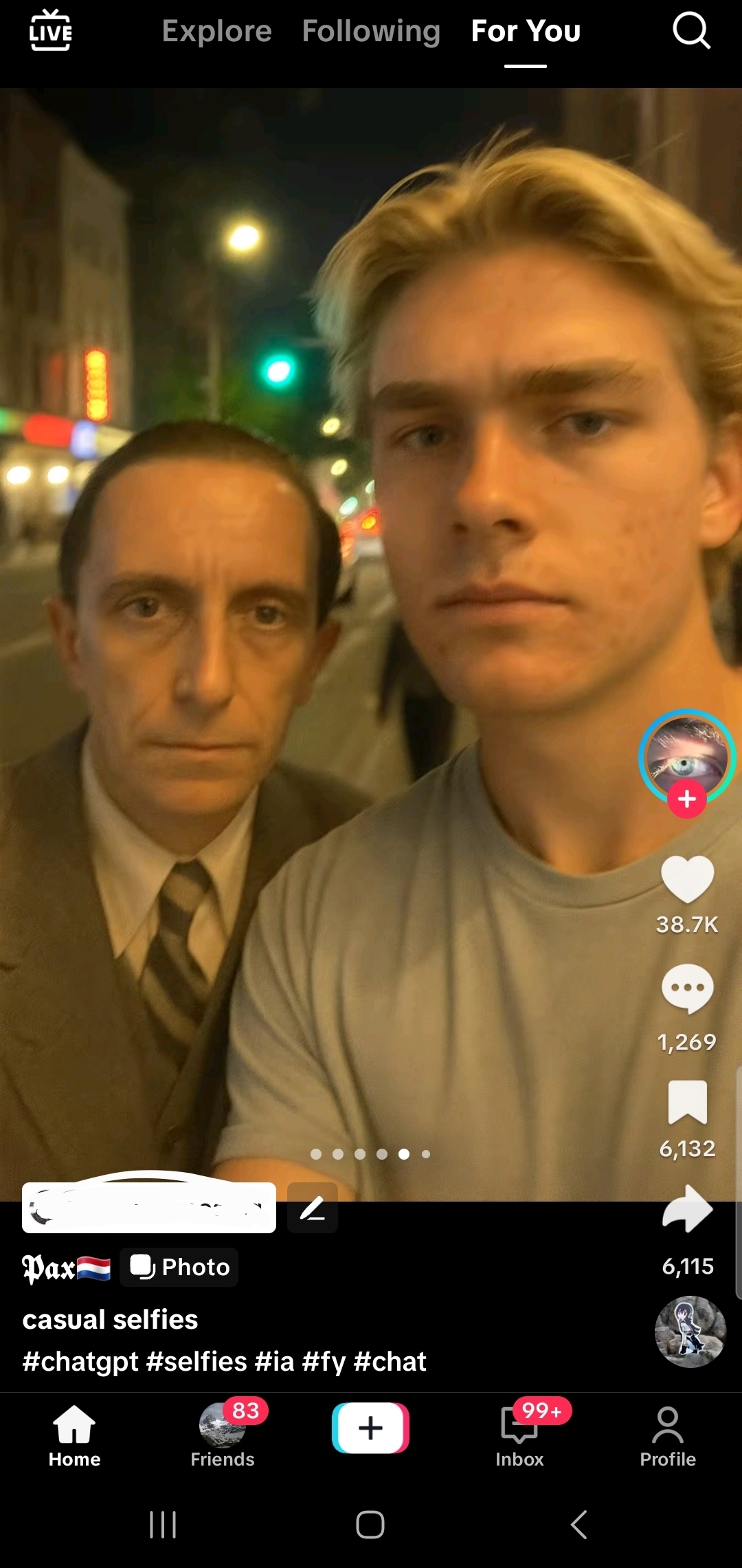Like this photo post
The image size is (742, 1568).
coord(687,880)
